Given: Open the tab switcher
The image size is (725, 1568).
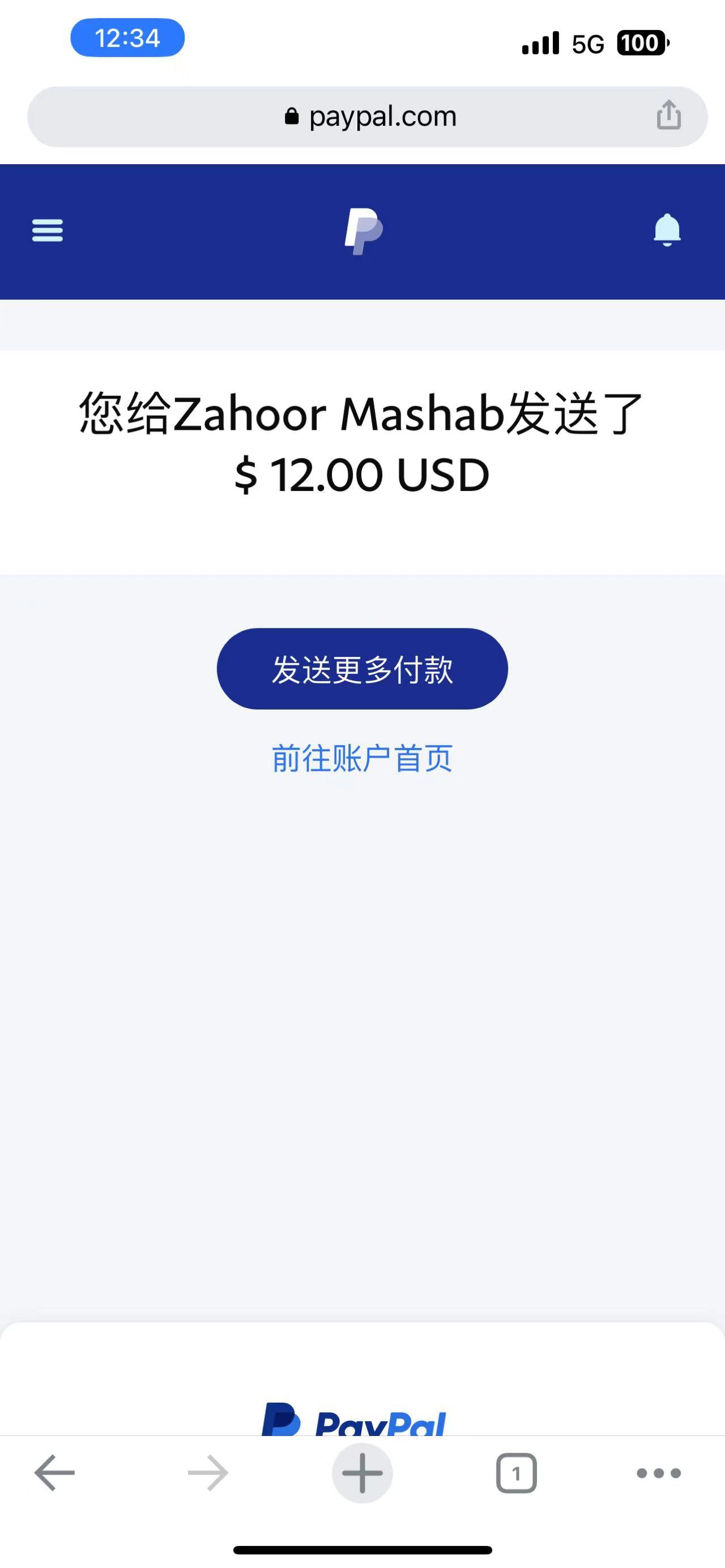Looking at the screenshot, I should [x=516, y=1473].
